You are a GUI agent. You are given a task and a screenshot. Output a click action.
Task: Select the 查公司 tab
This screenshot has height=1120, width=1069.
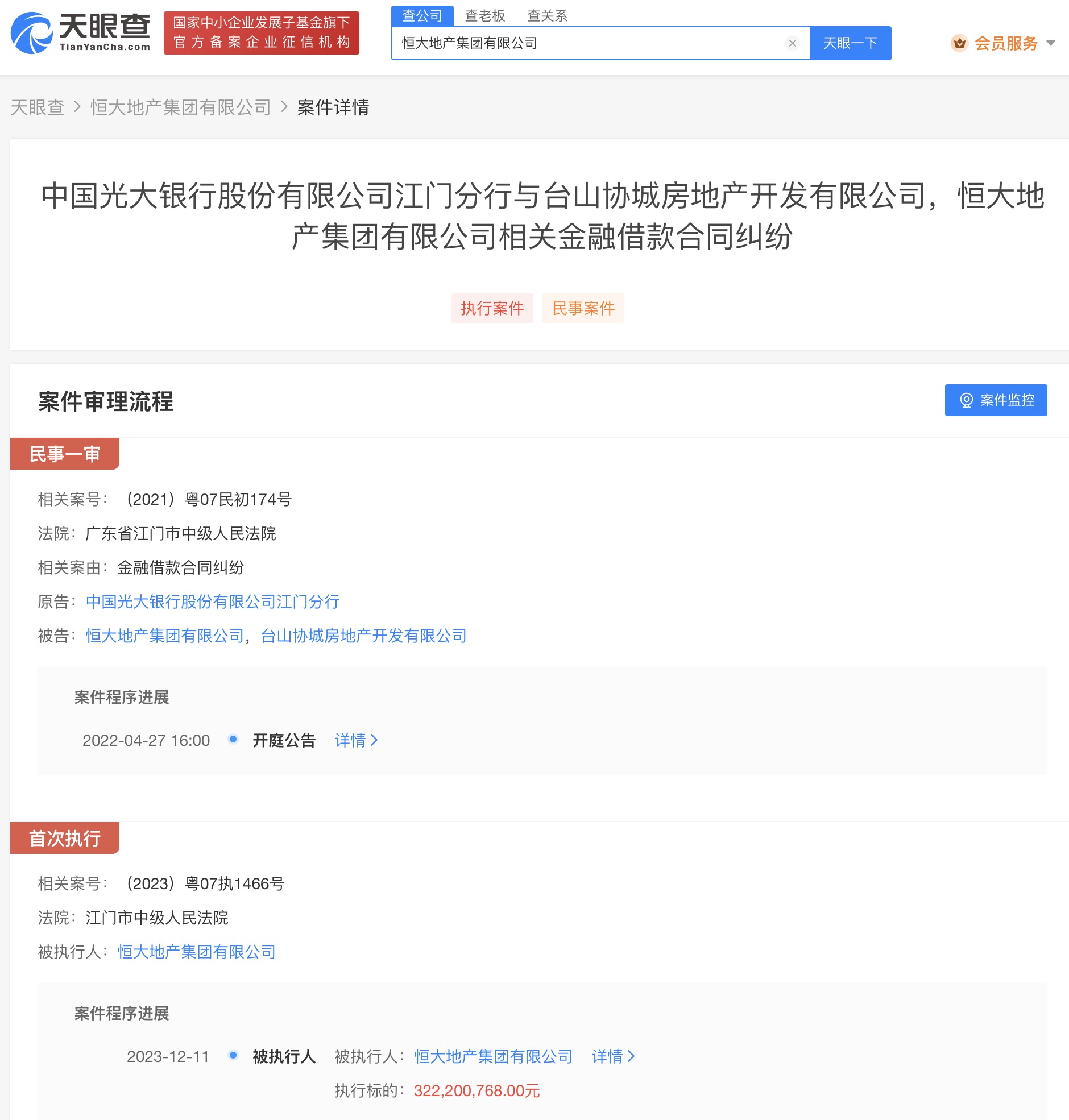point(422,15)
